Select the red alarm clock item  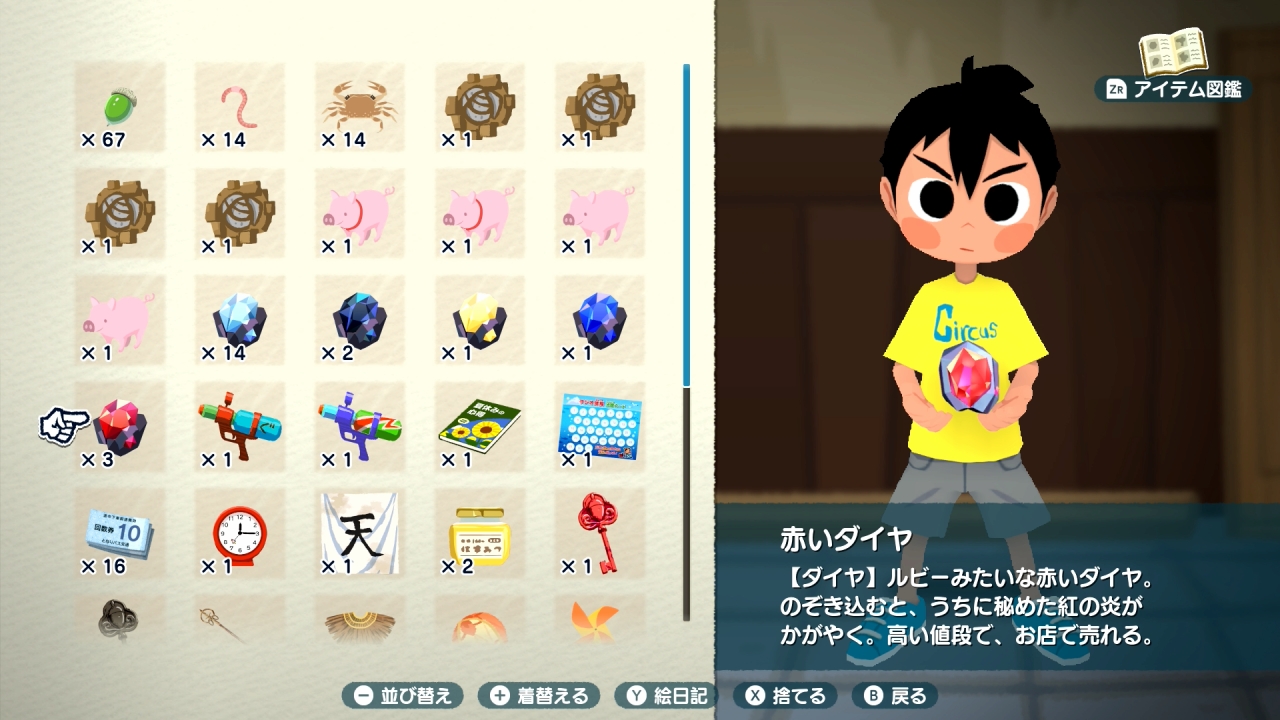tap(240, 533)
